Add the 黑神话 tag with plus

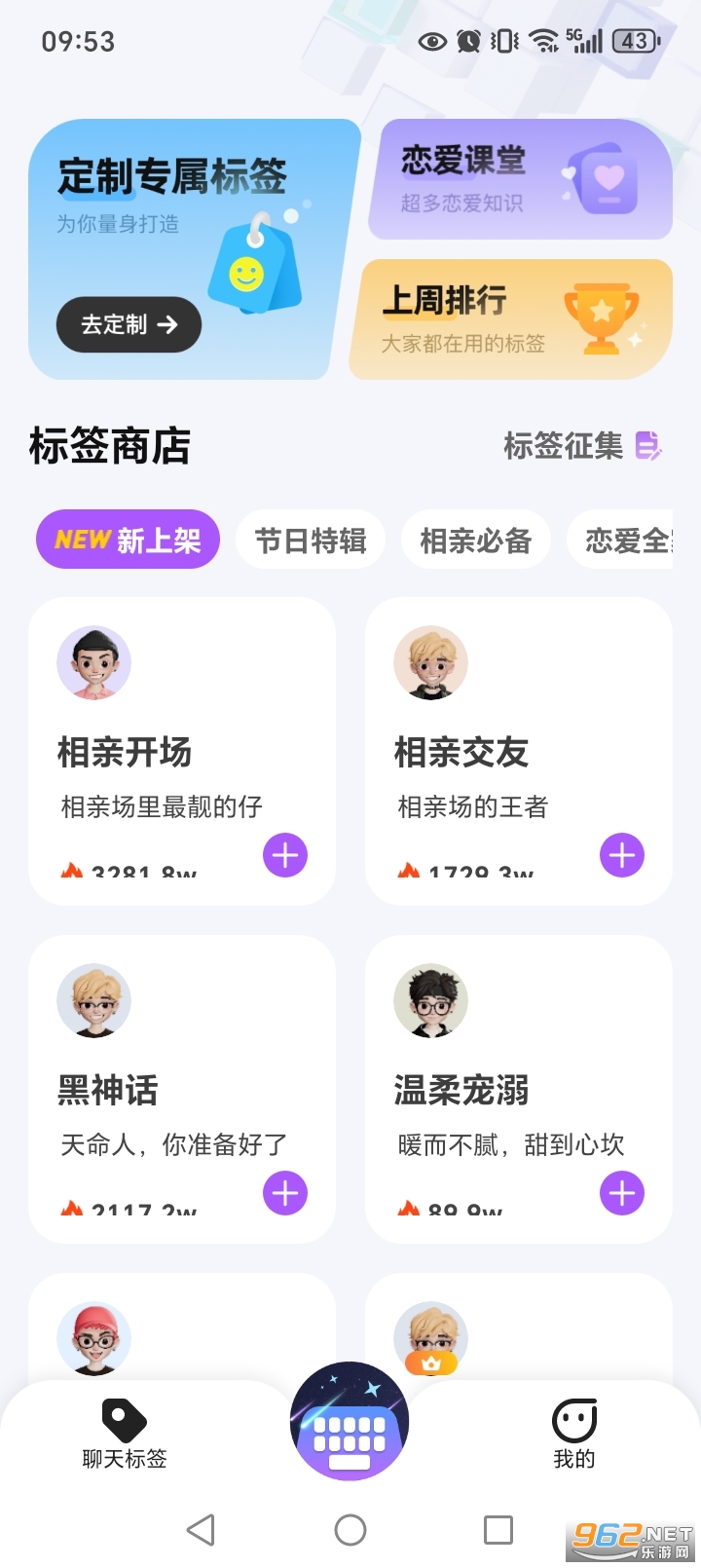(x=285, y=1193)
